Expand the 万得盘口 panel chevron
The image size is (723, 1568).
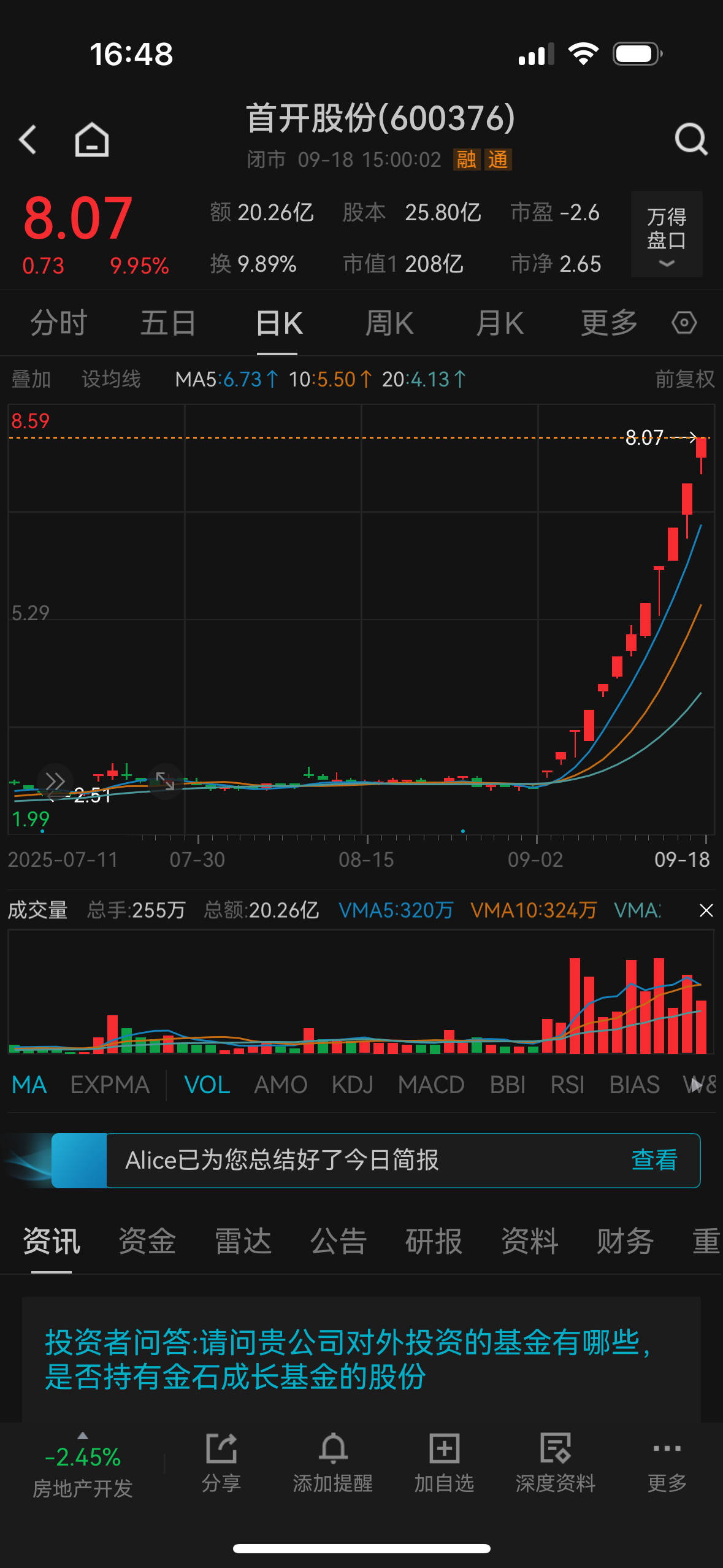pos(666,263)
